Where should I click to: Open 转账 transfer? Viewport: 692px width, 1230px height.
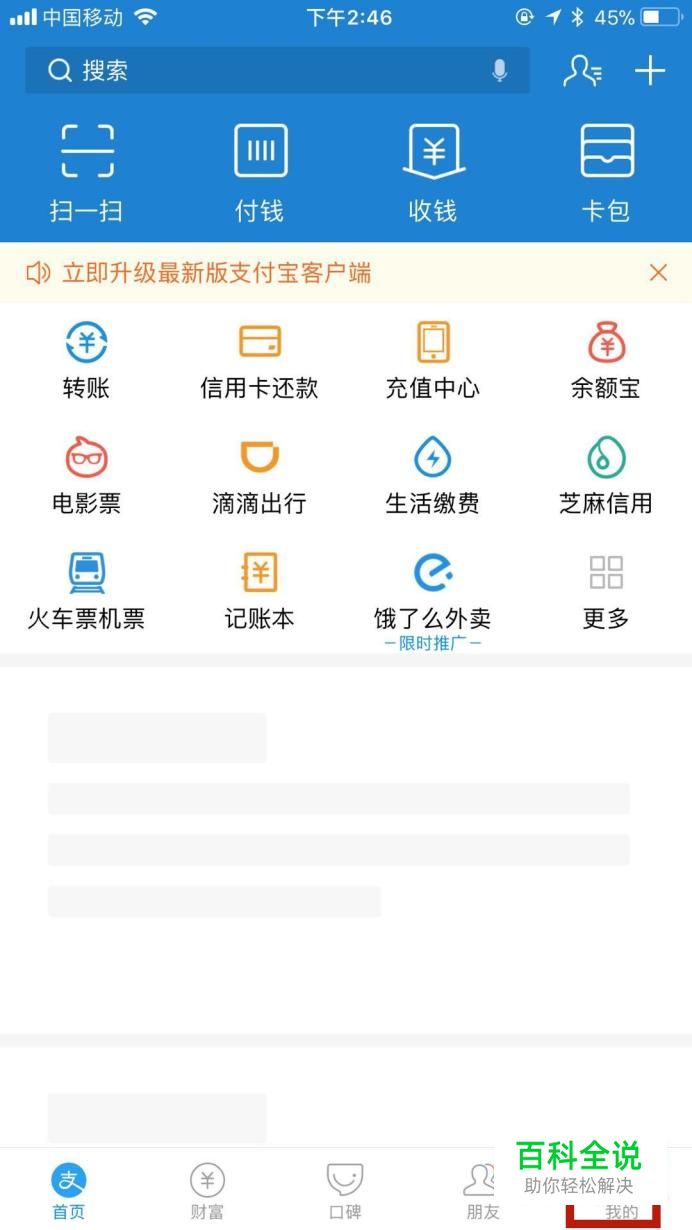point(86,361)
